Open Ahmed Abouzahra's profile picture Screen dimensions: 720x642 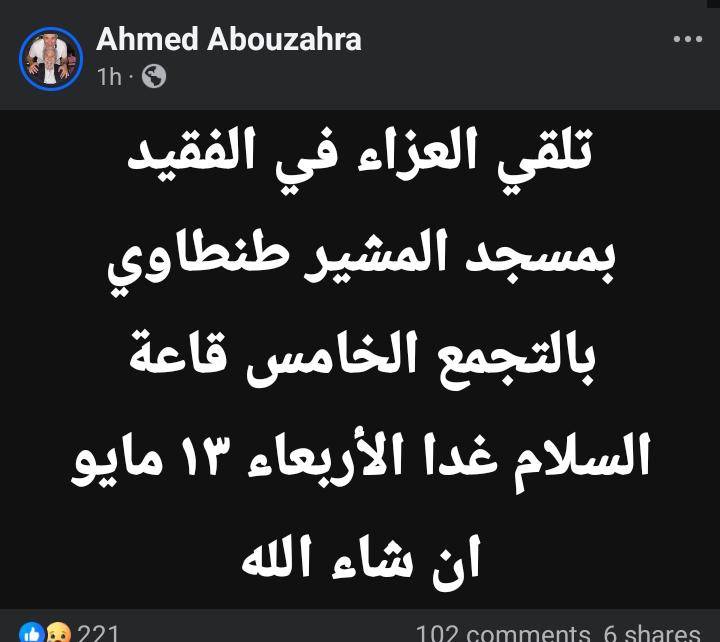pyautogui.click(x=51, y=58)
